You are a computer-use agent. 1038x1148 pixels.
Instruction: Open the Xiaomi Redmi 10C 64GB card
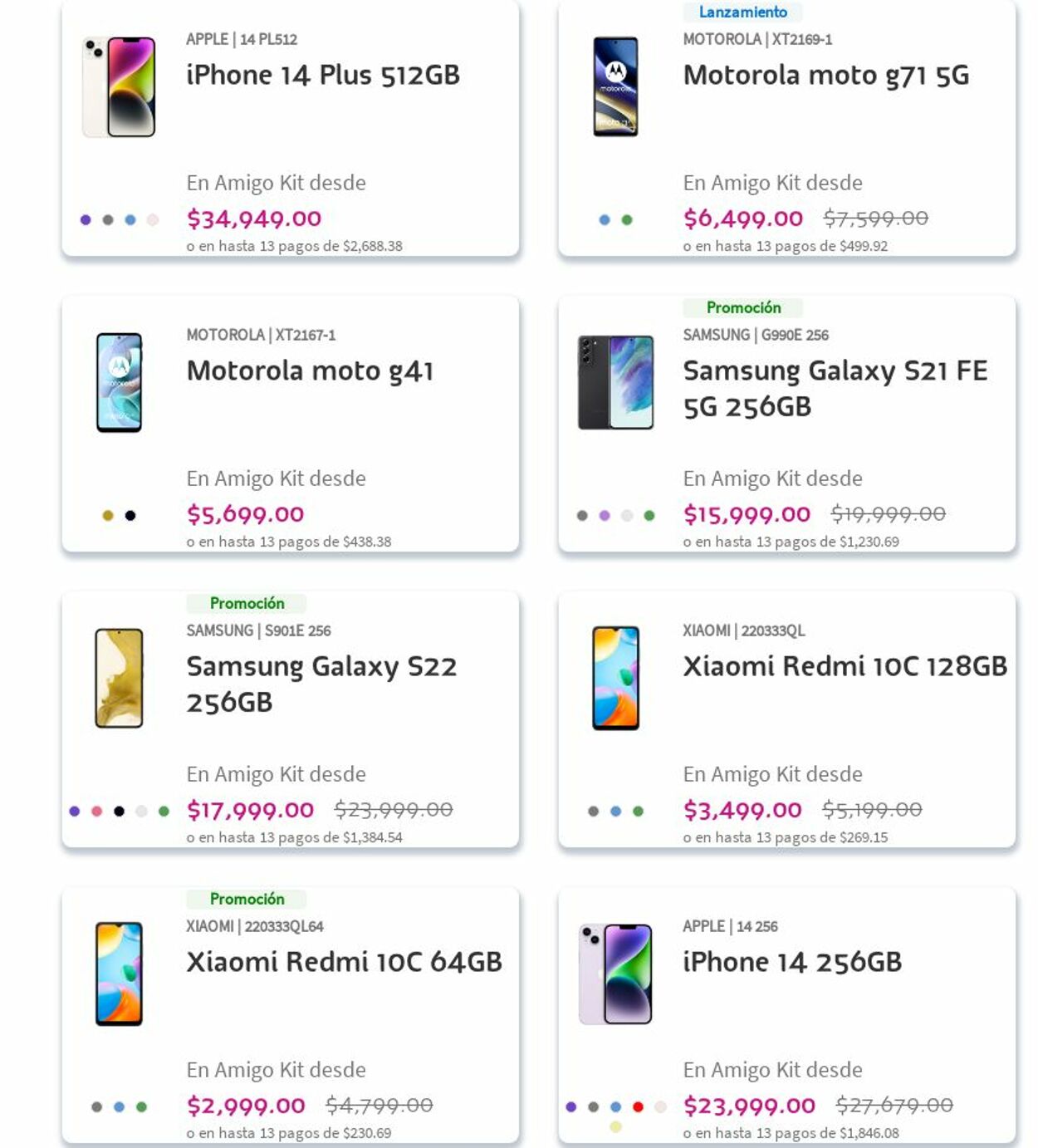pos(344,962)
